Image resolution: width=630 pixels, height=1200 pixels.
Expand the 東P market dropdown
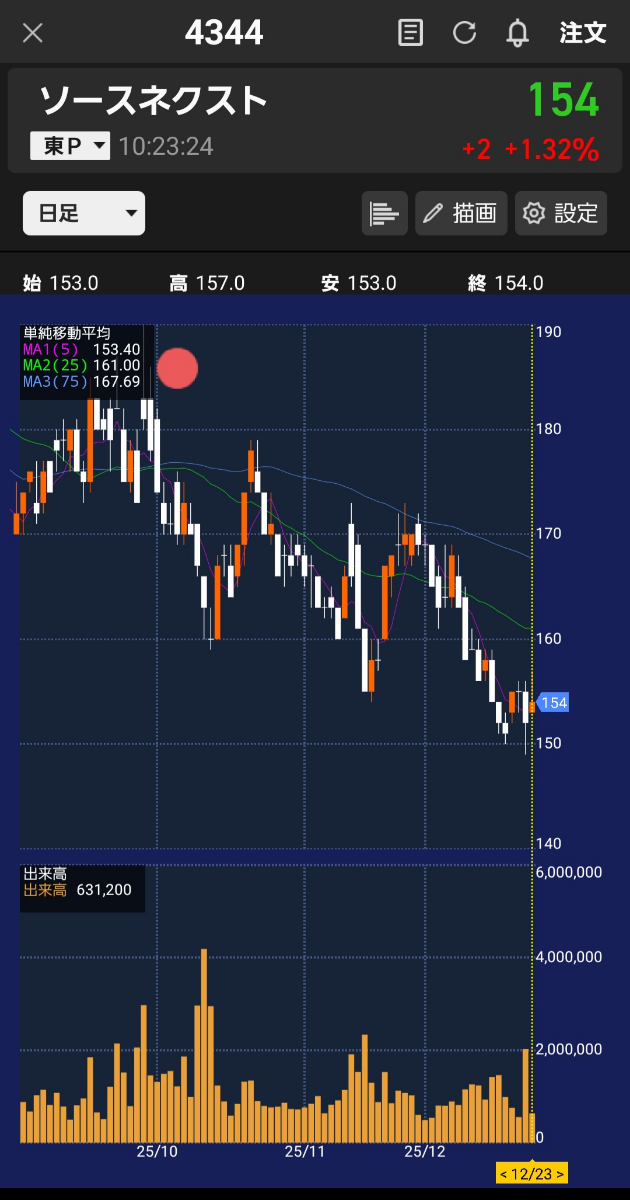70,147
